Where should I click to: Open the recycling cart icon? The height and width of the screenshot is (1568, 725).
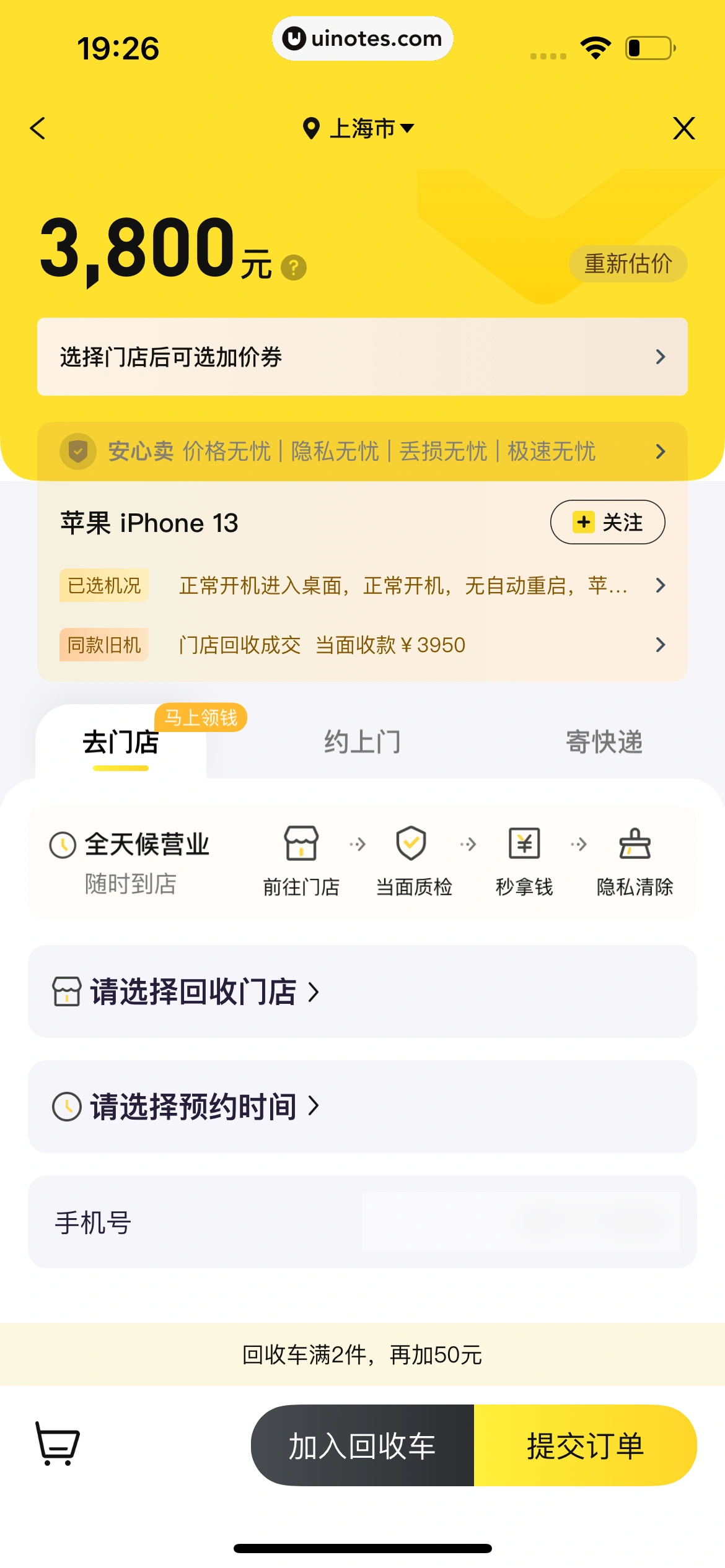tap(58, 1444)
